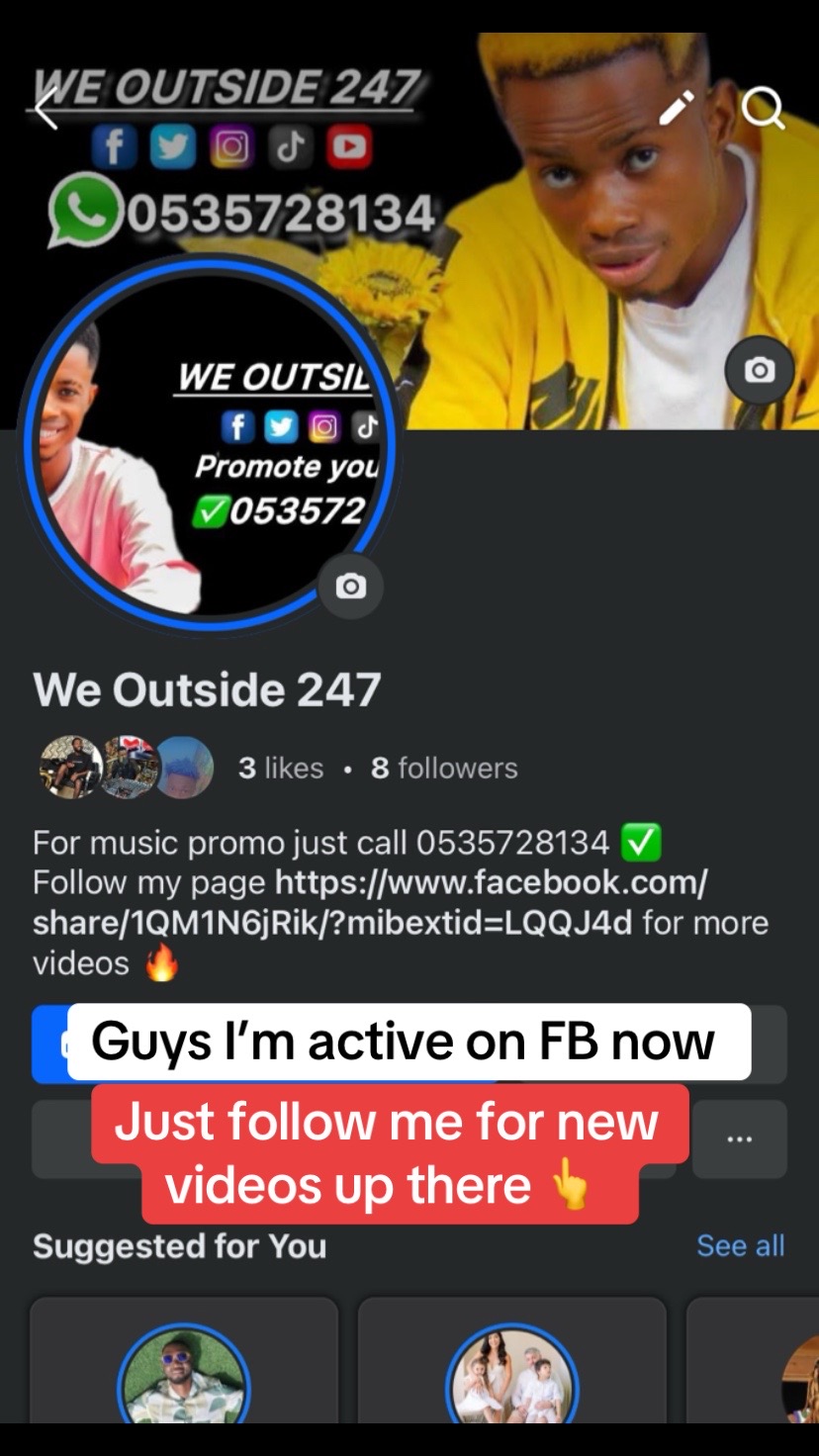Show the 3 likes on the page

pyautogui.click(x=281, y=768)
